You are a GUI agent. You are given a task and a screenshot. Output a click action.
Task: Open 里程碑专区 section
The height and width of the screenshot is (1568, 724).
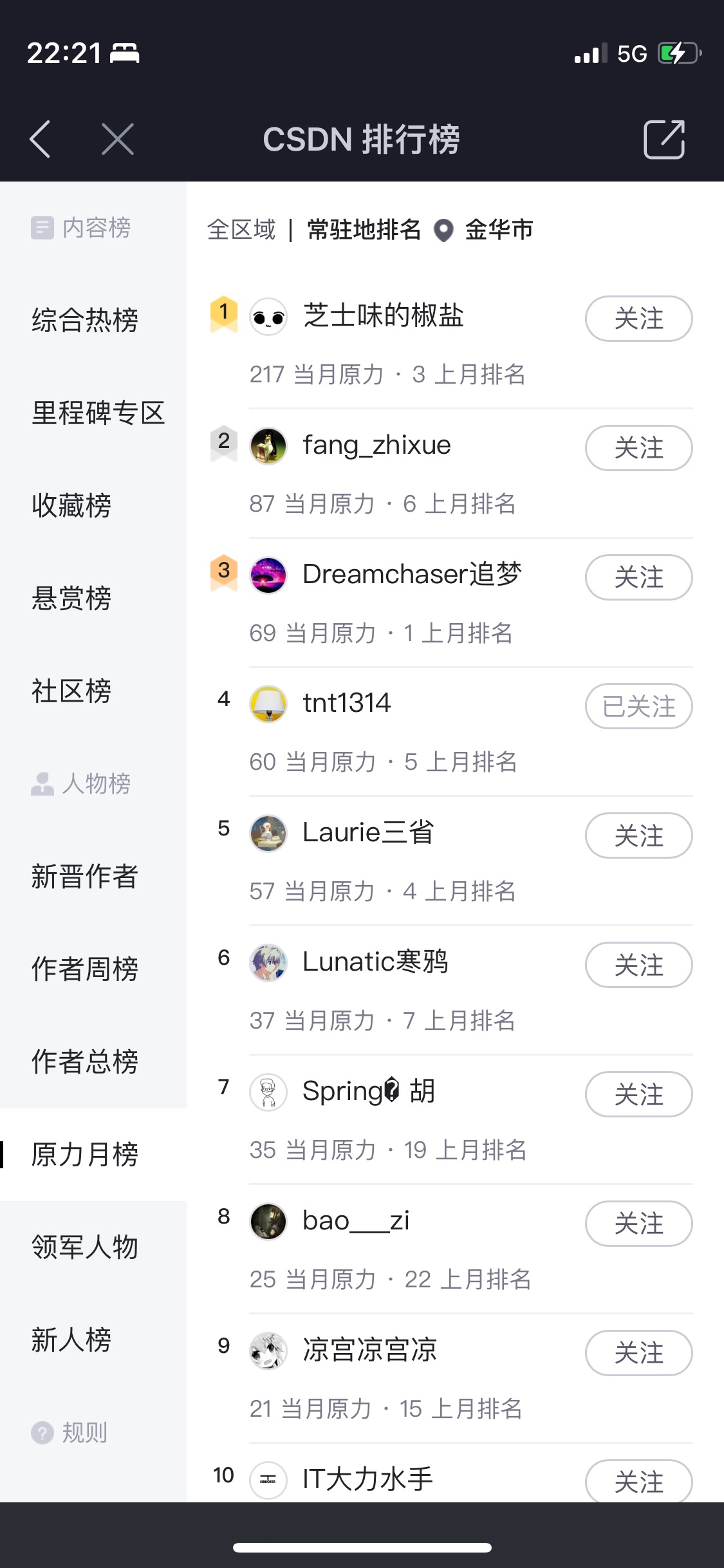[98, 413]
